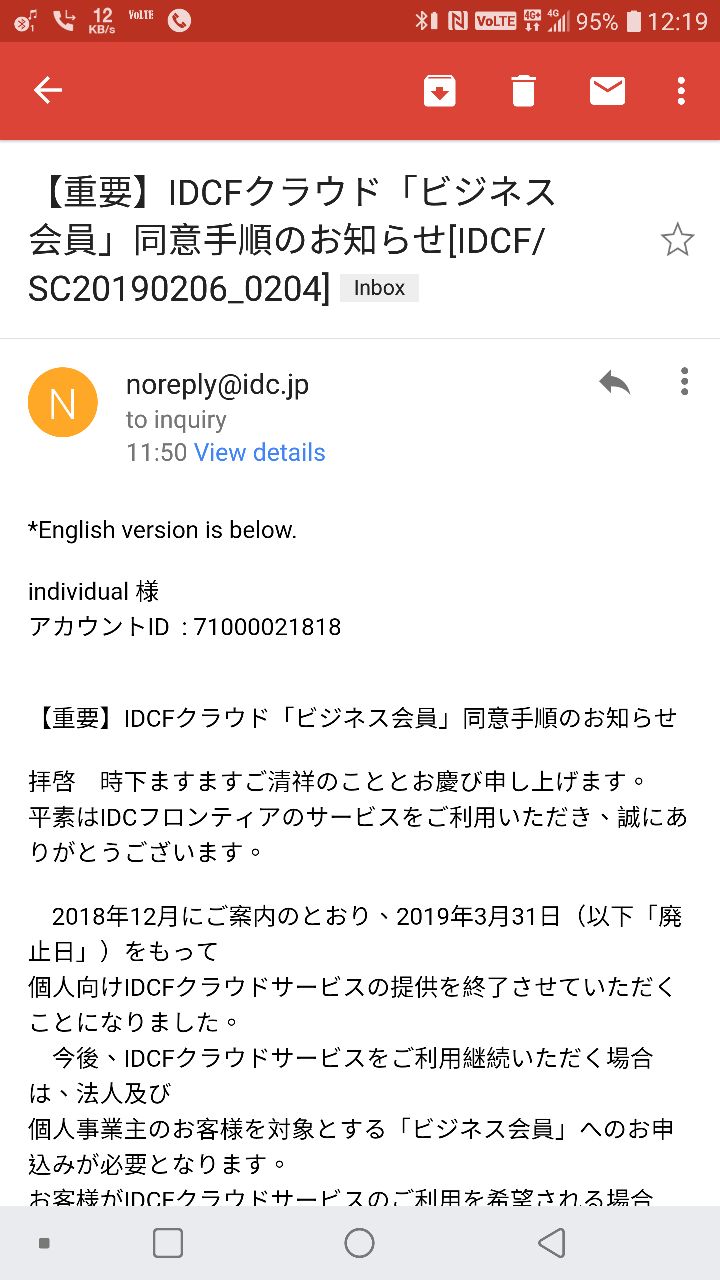
Task: Open recent apps from navigation bar
Action: [x=168, y=1243]
